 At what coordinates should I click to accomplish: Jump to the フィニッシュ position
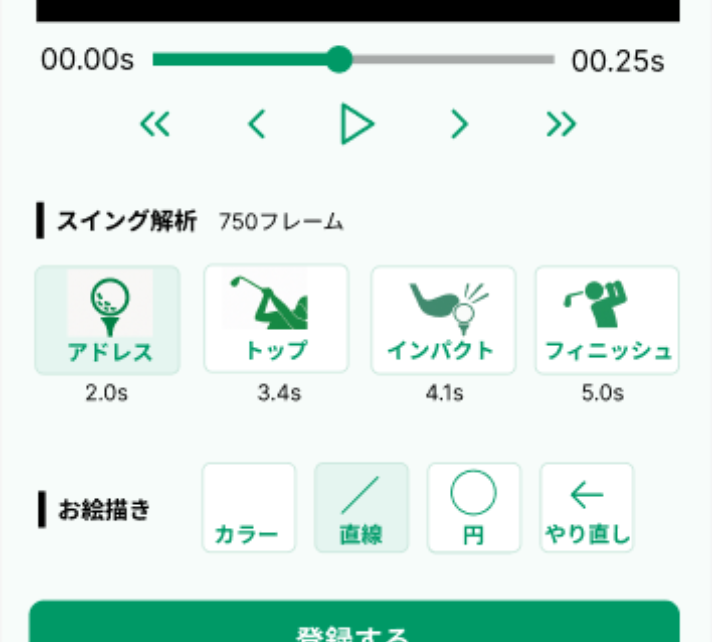tap(607, 320)
